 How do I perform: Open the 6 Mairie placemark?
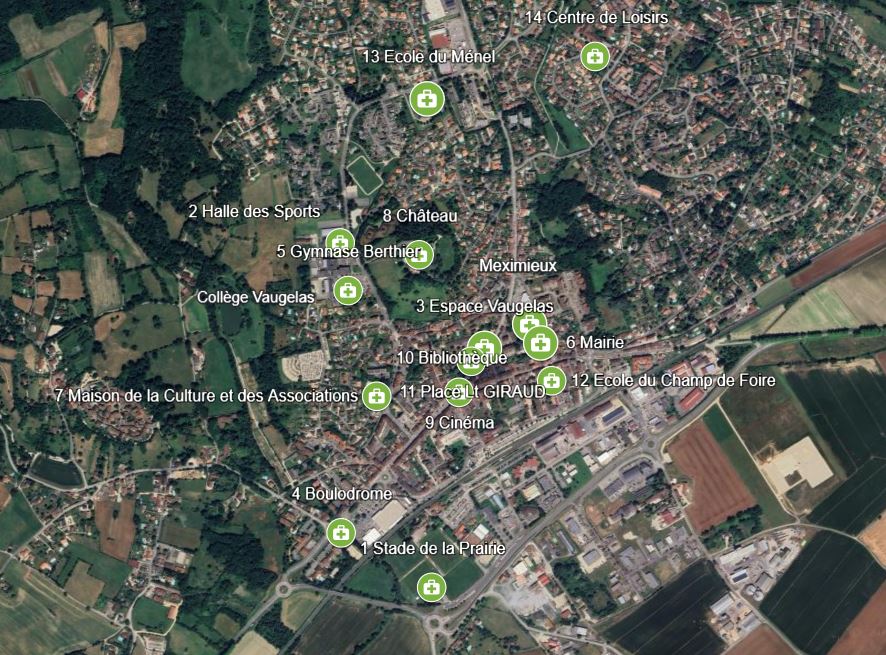[x=541, y=344]
